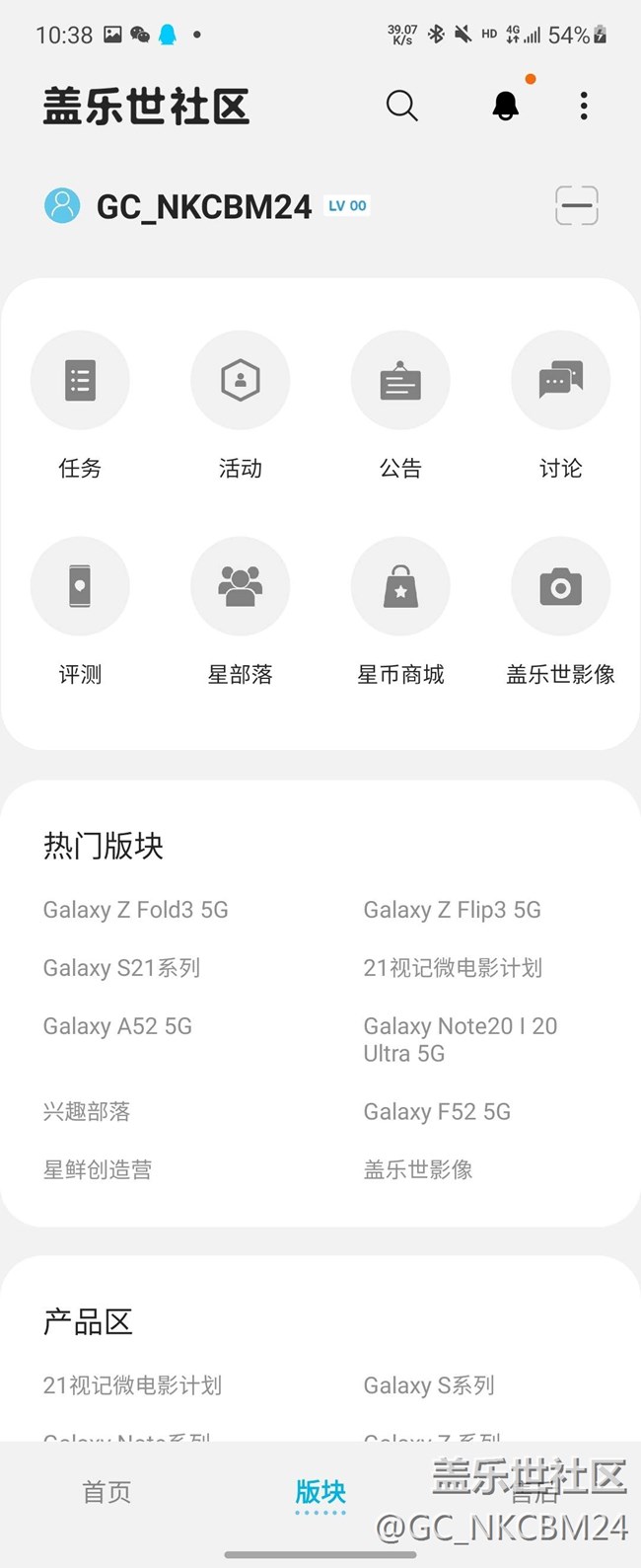Select the Galaxy S21系列 board
Image resolution: width=641 pixels, height=1568 pixels.
(x=122, y=968)
